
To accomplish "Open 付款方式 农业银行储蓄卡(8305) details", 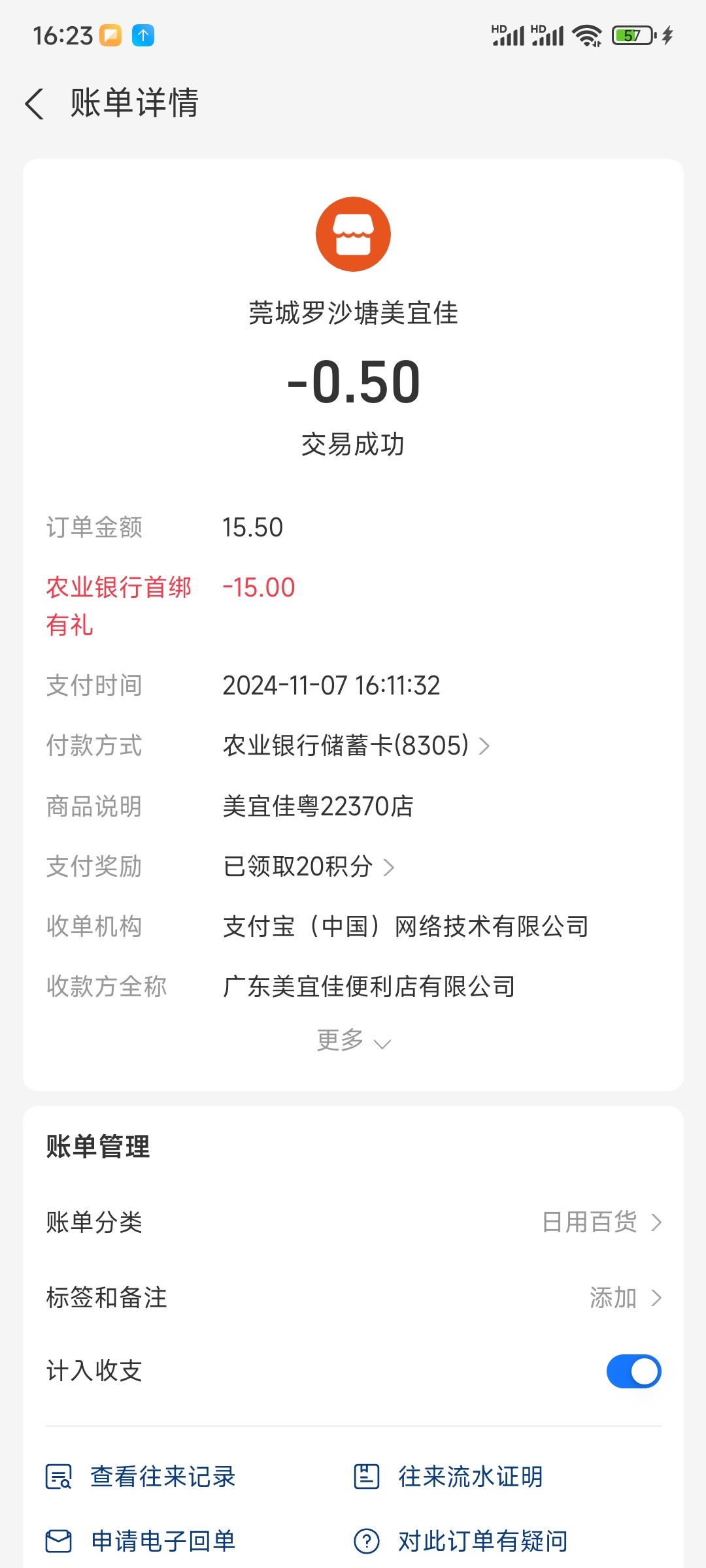I will [356, 745].
